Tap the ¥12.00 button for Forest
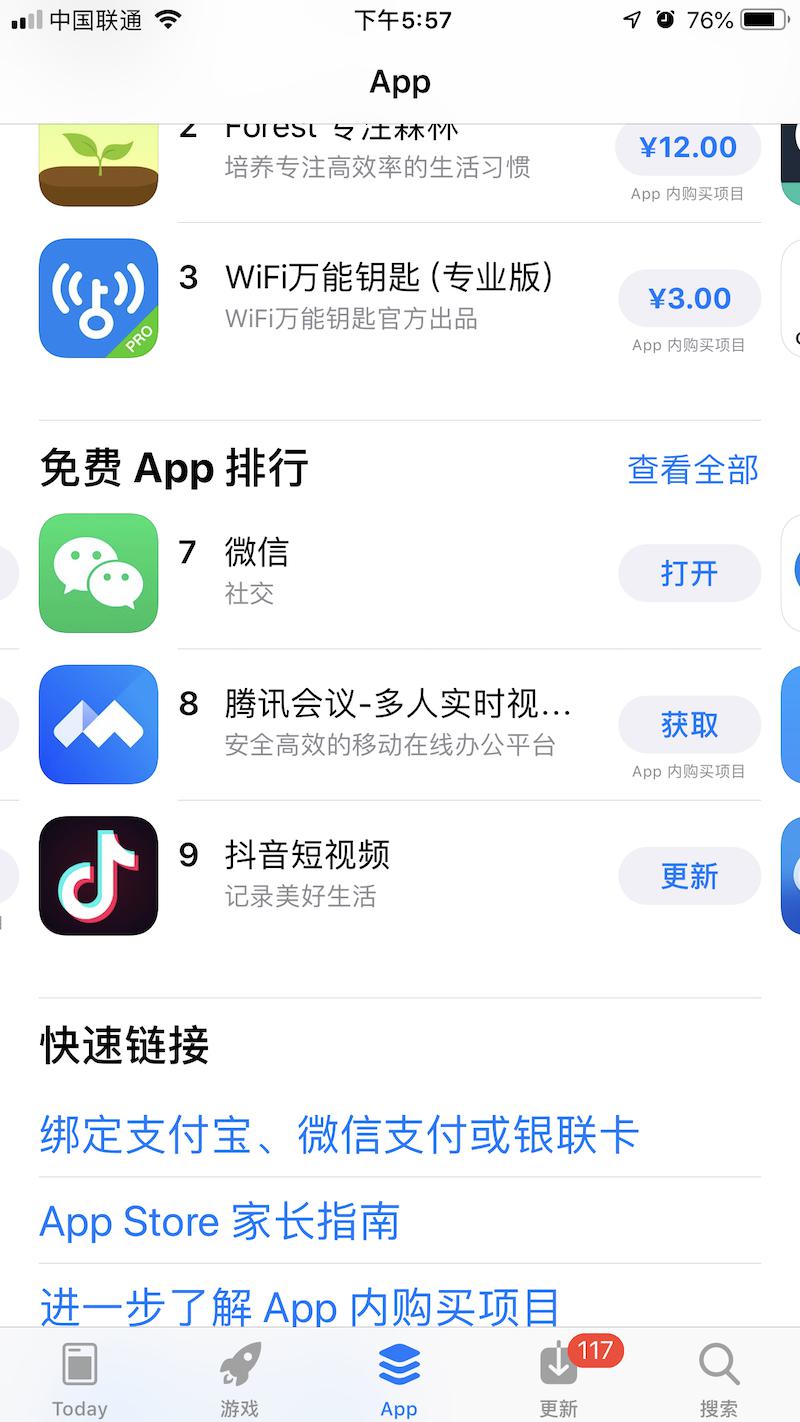Screen dimensions: 800x1422 point(689,146)
